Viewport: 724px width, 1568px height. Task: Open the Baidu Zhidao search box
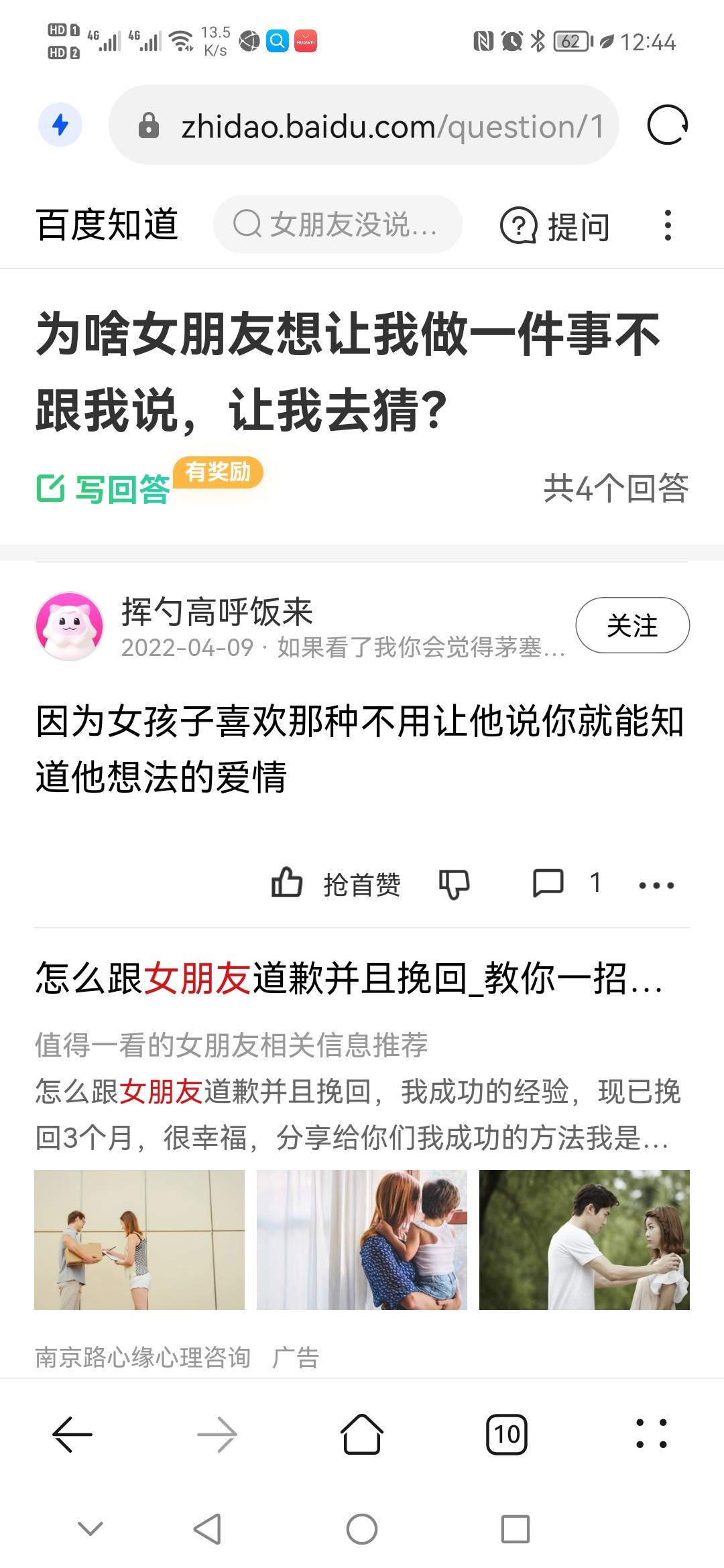click(x=337, y=224)
